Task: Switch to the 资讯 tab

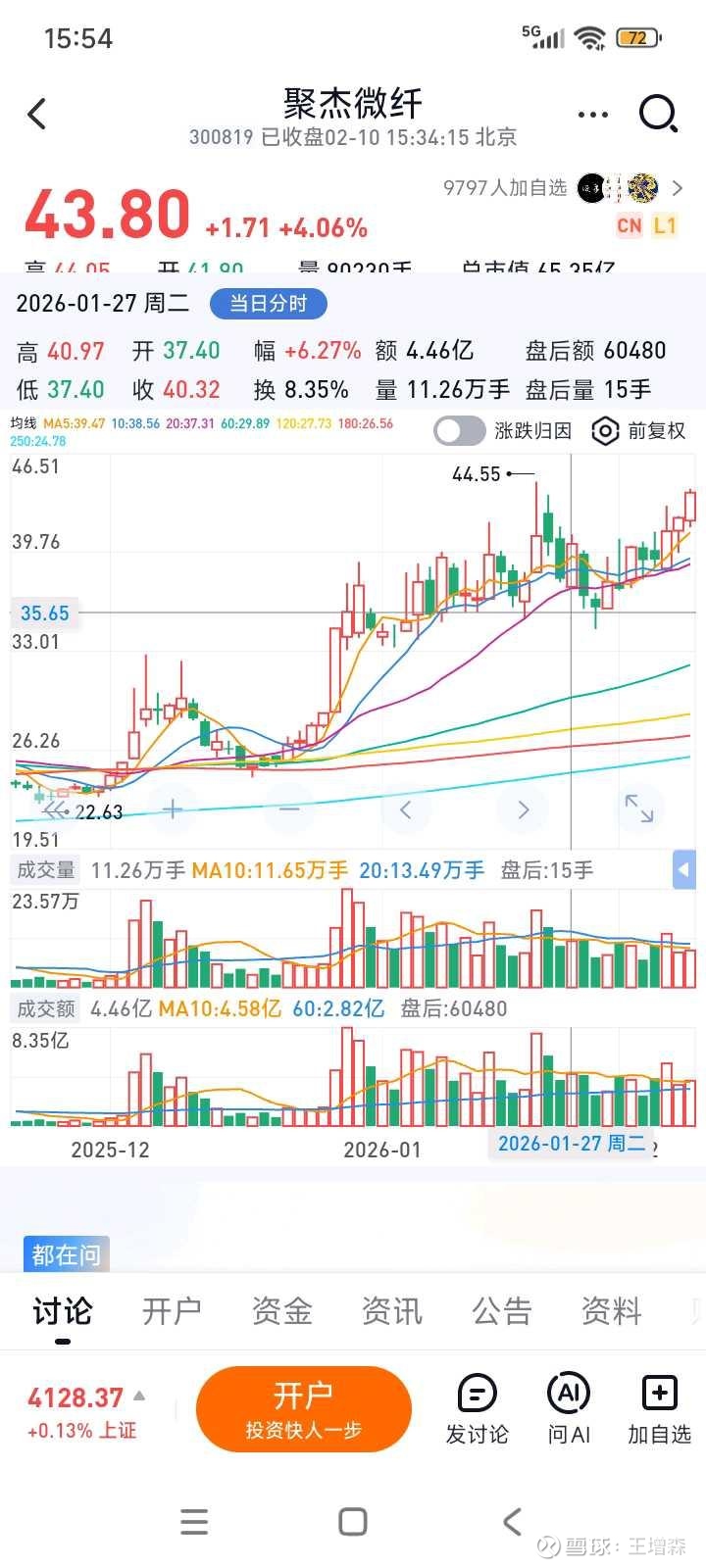Action: [x=391, y=1311]
